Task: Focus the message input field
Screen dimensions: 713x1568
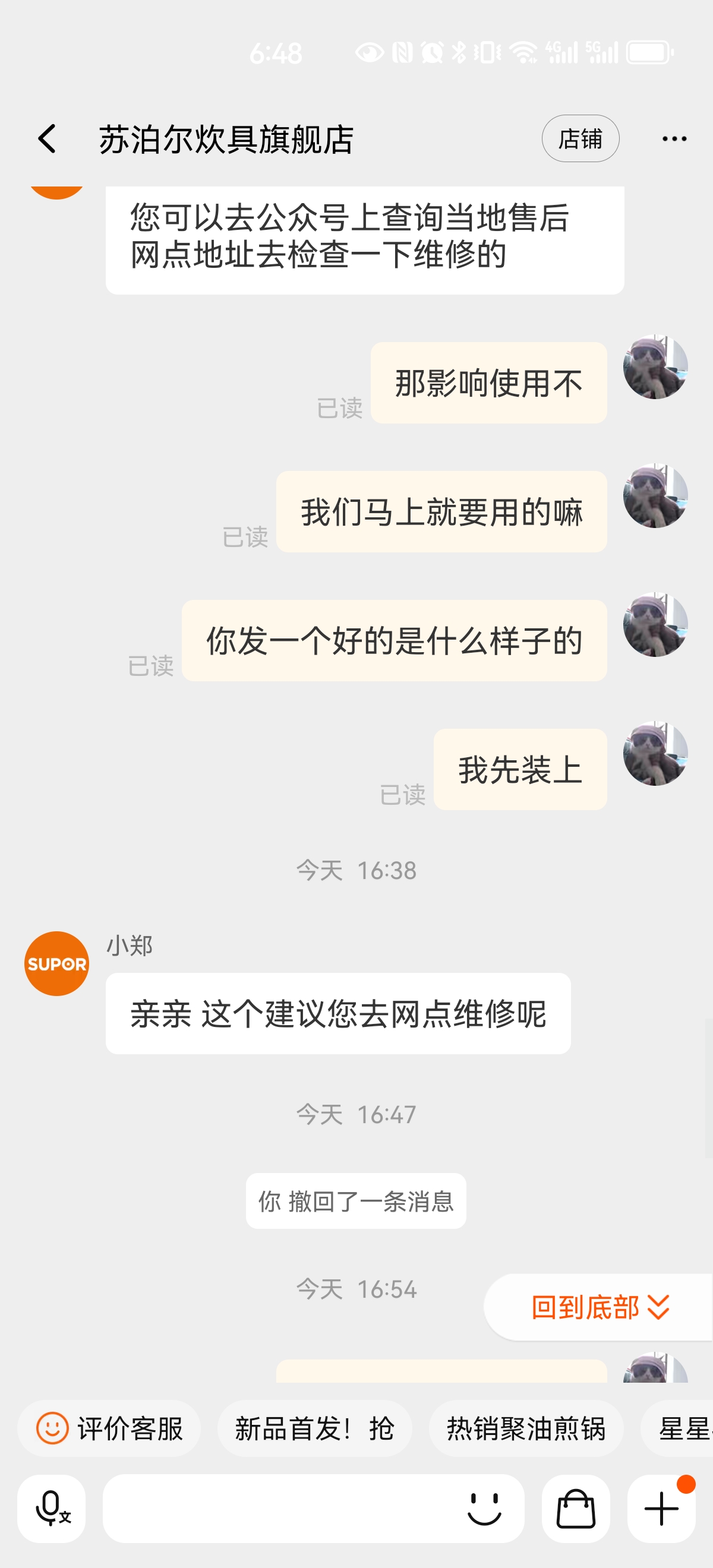Action: (x=280, y=1509)
